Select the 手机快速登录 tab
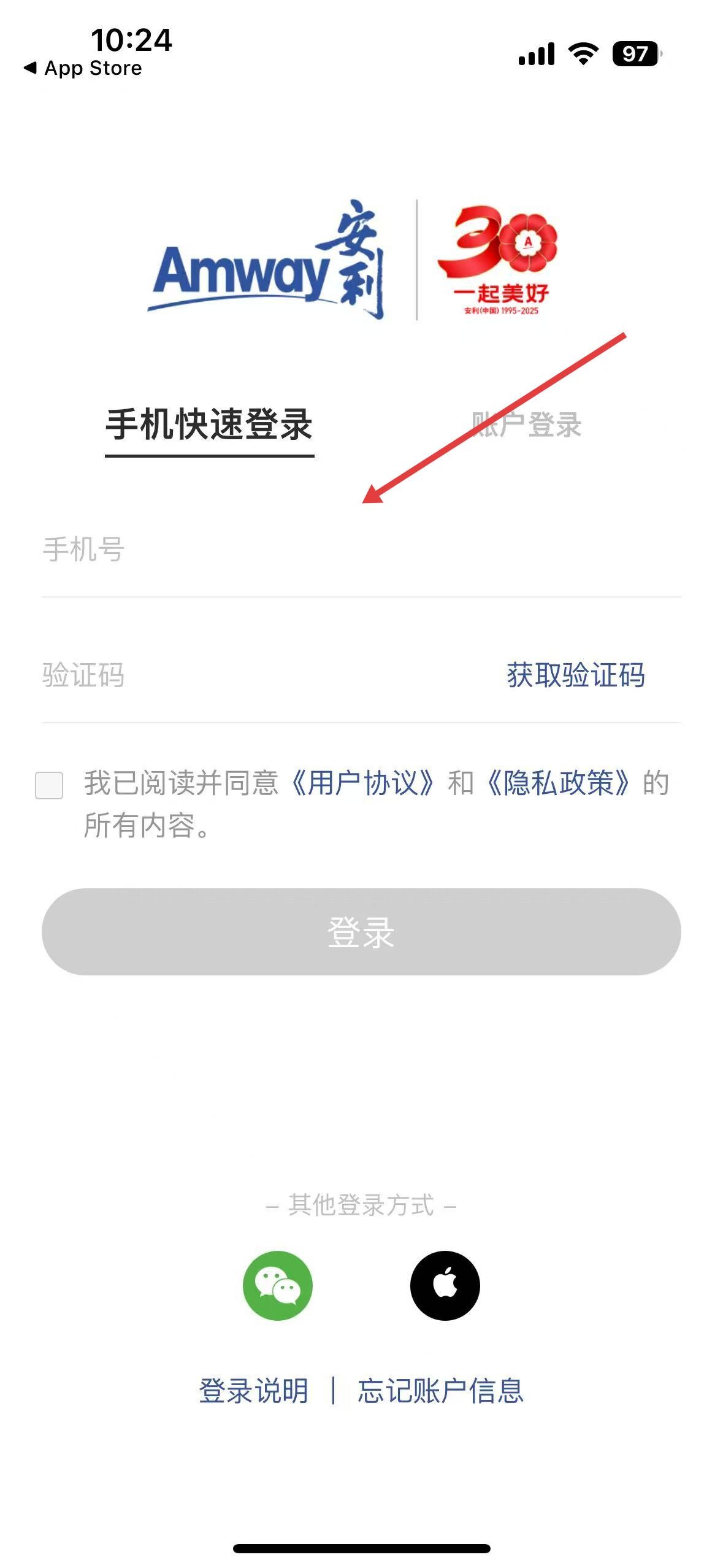Screen dimensions: 723x1568 (x=209, y=425)
